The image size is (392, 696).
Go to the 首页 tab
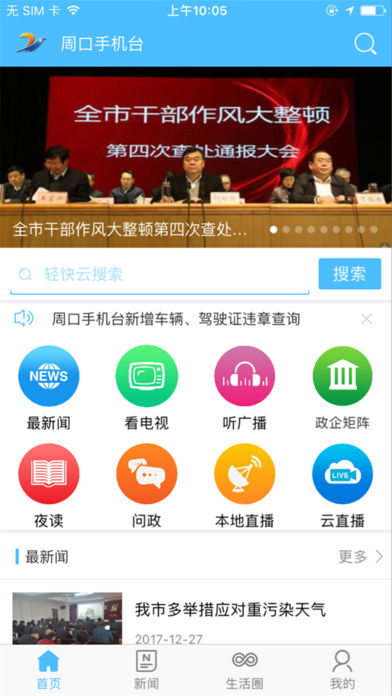(x=48, y=670)
